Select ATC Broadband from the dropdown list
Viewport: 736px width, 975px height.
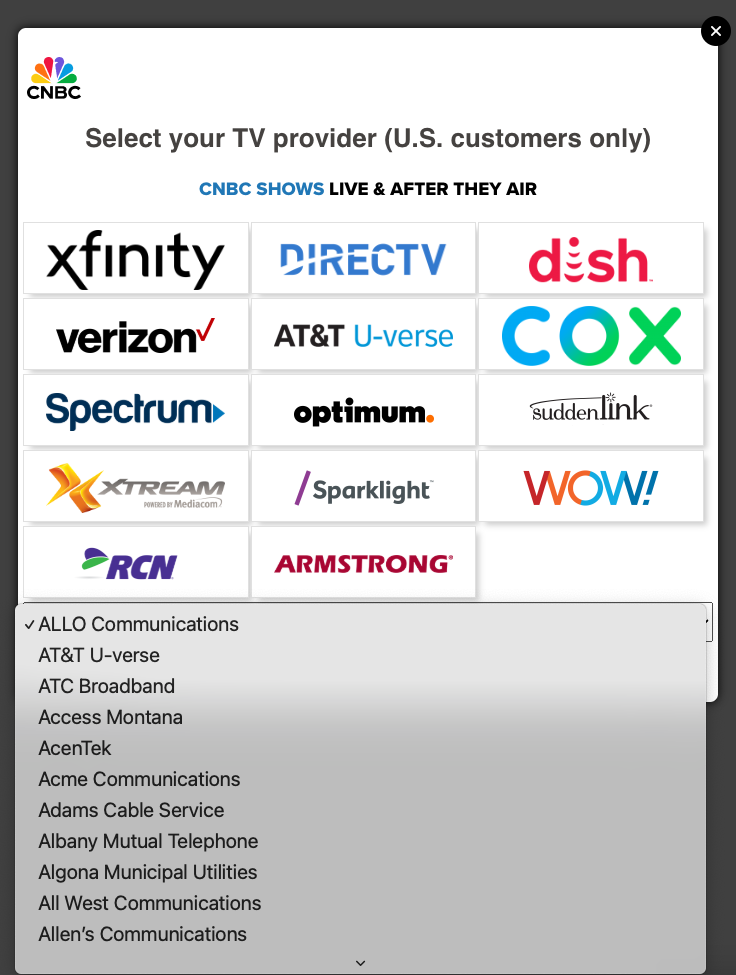(x=106, y=686)
